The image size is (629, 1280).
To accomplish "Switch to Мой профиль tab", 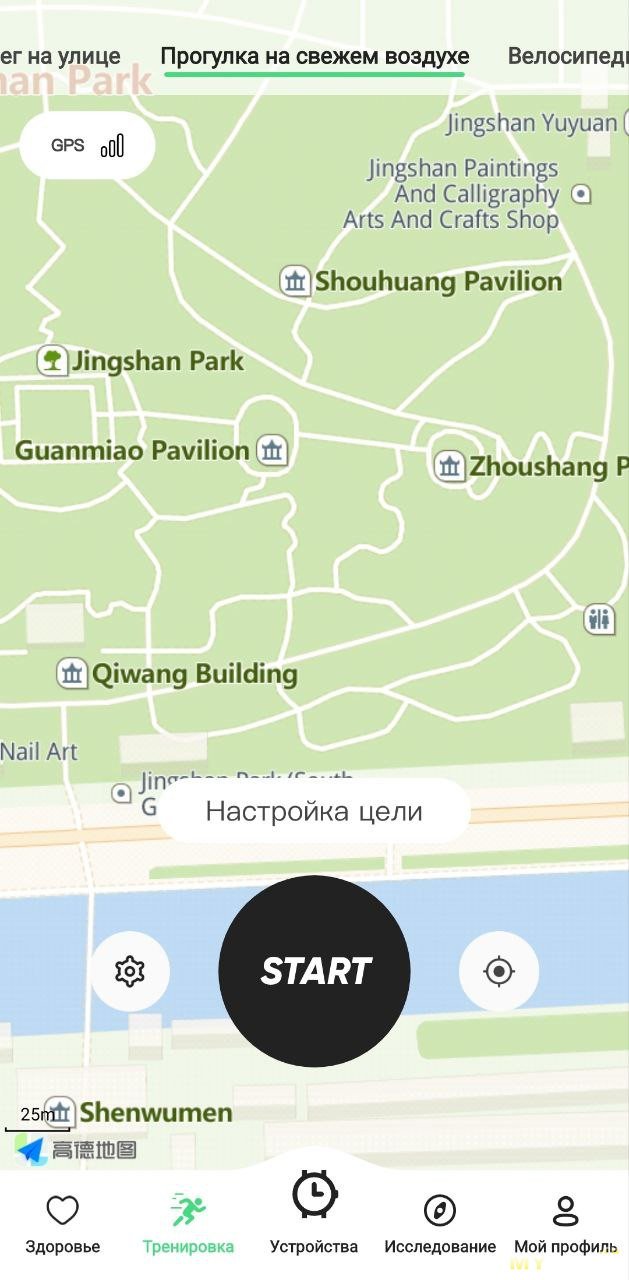I will coord(565,1224).
